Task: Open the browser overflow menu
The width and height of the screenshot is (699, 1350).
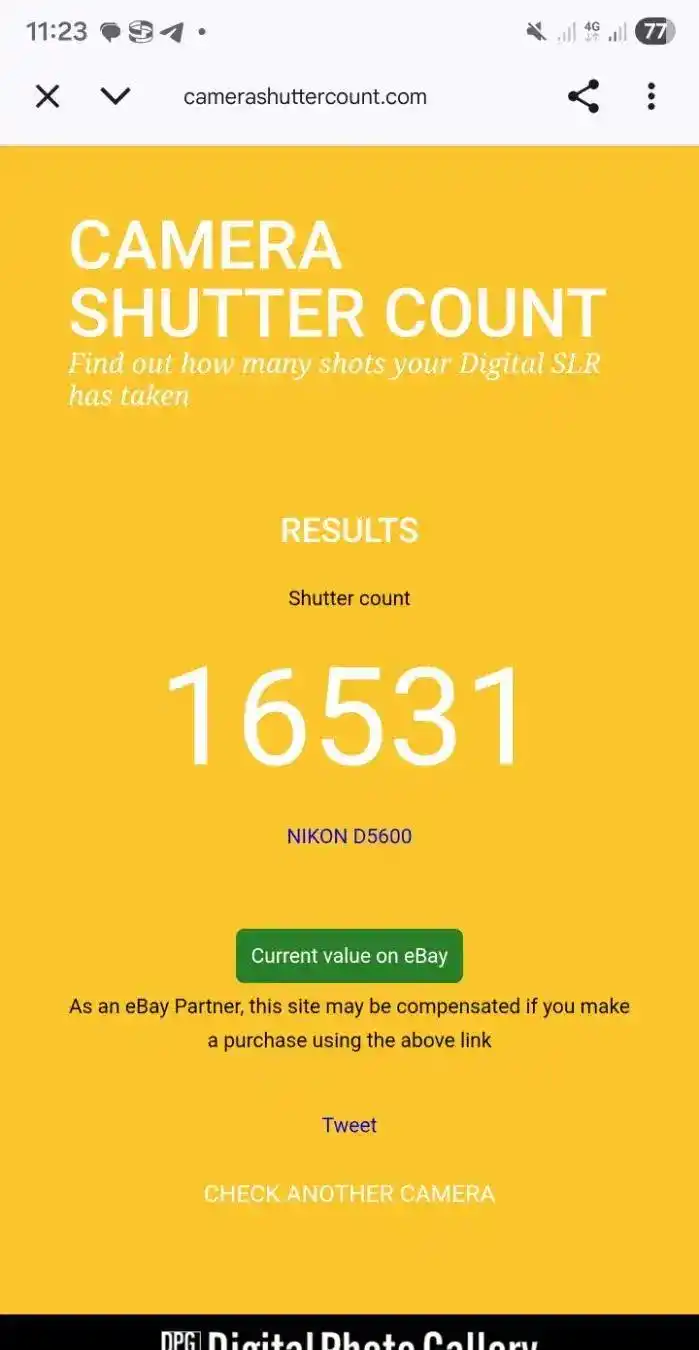Action: pos(651,96)
